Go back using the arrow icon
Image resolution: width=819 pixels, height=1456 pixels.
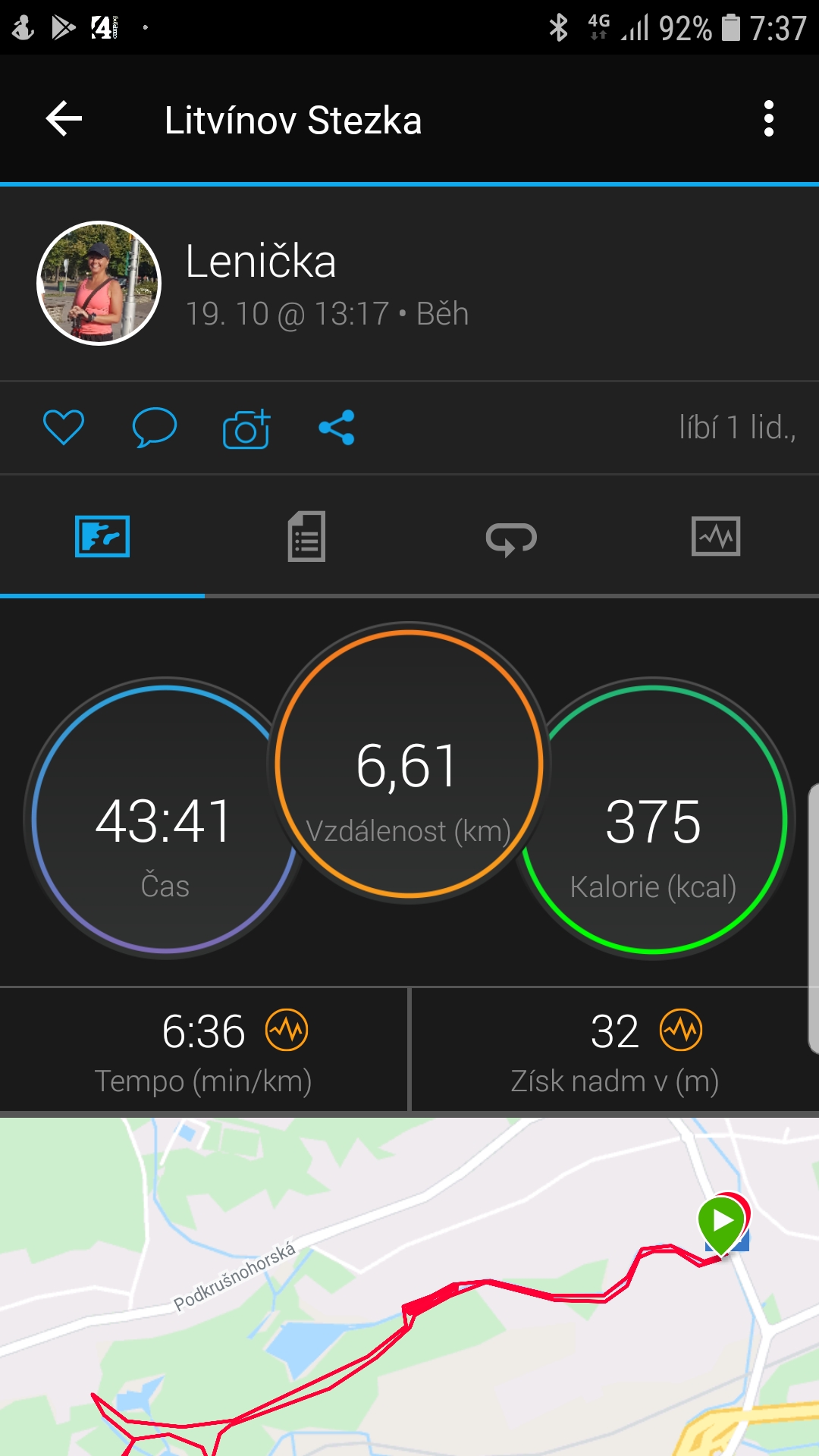pyautogui.click(x=64, y=119)
